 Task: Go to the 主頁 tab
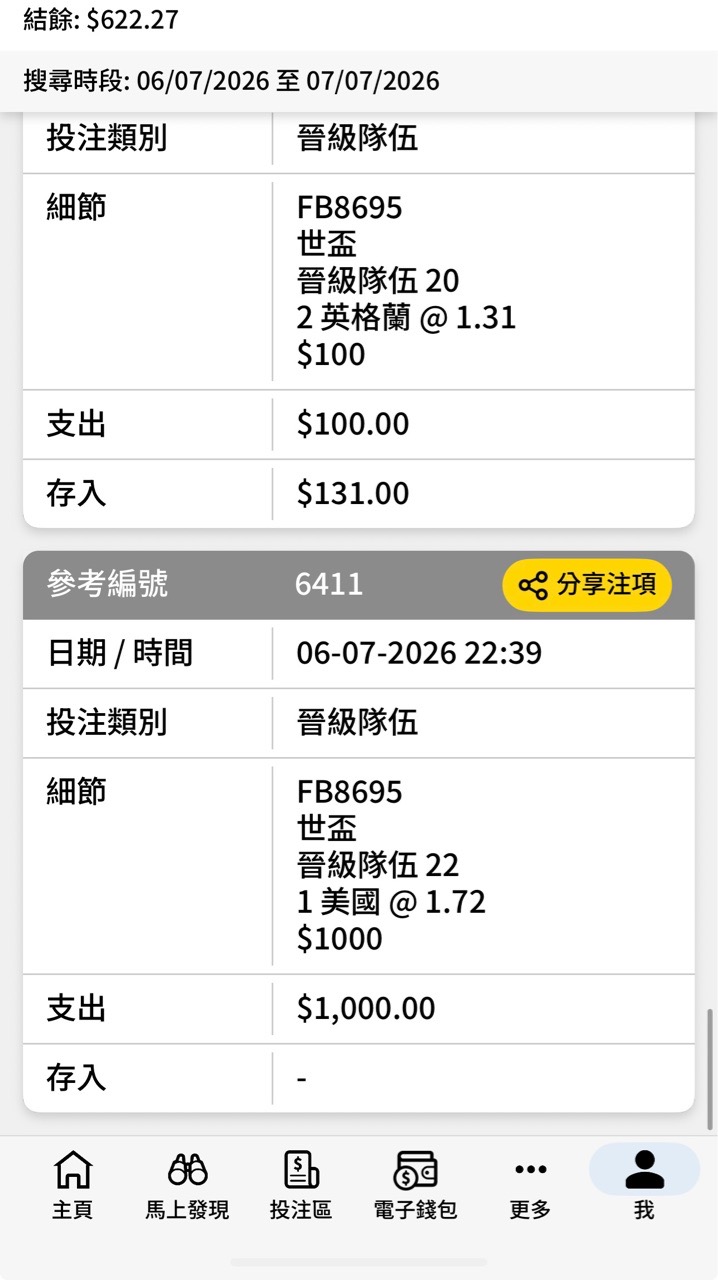pyautogui.click(x=73, y=1184)
